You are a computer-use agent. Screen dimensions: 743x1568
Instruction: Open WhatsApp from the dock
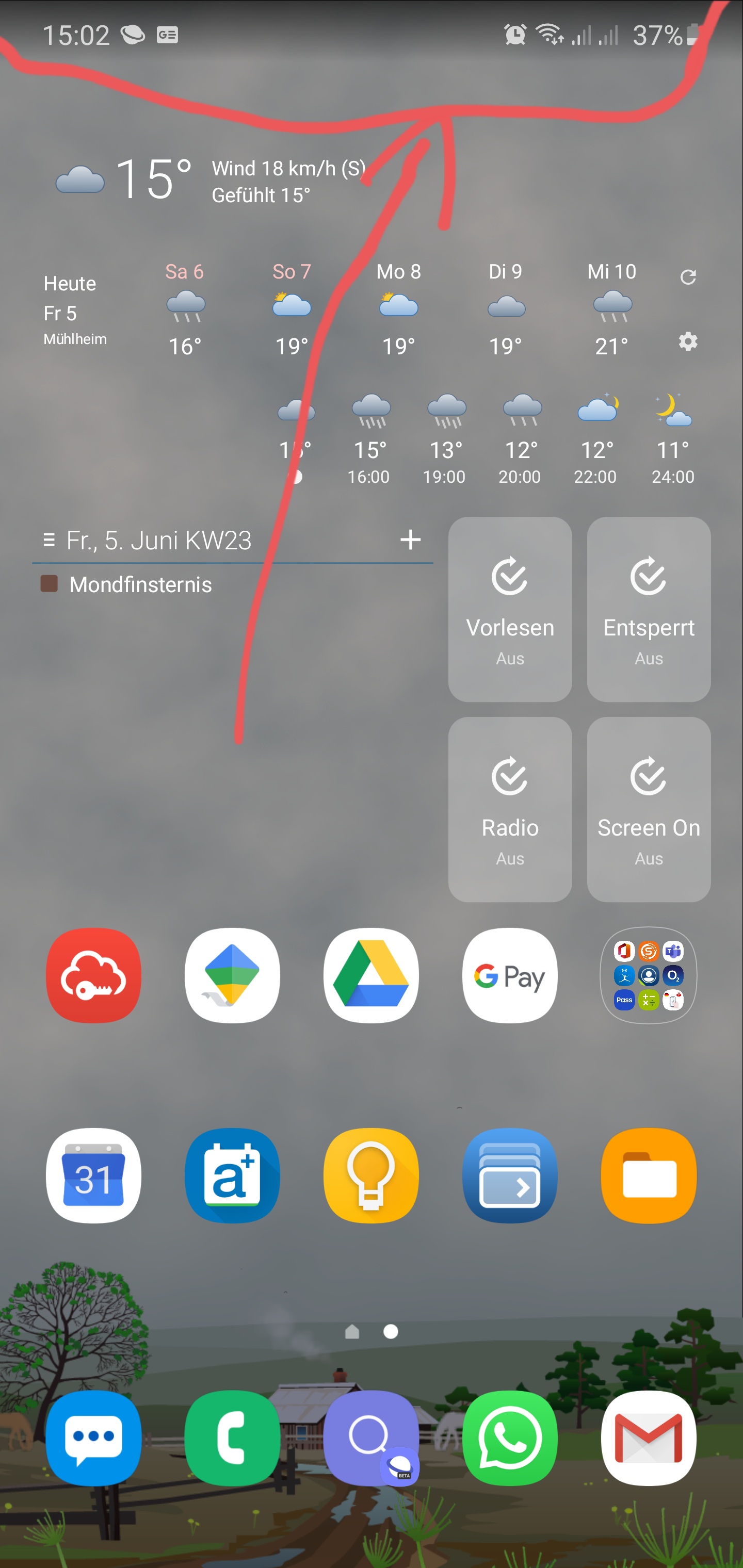click(510, 1438)
